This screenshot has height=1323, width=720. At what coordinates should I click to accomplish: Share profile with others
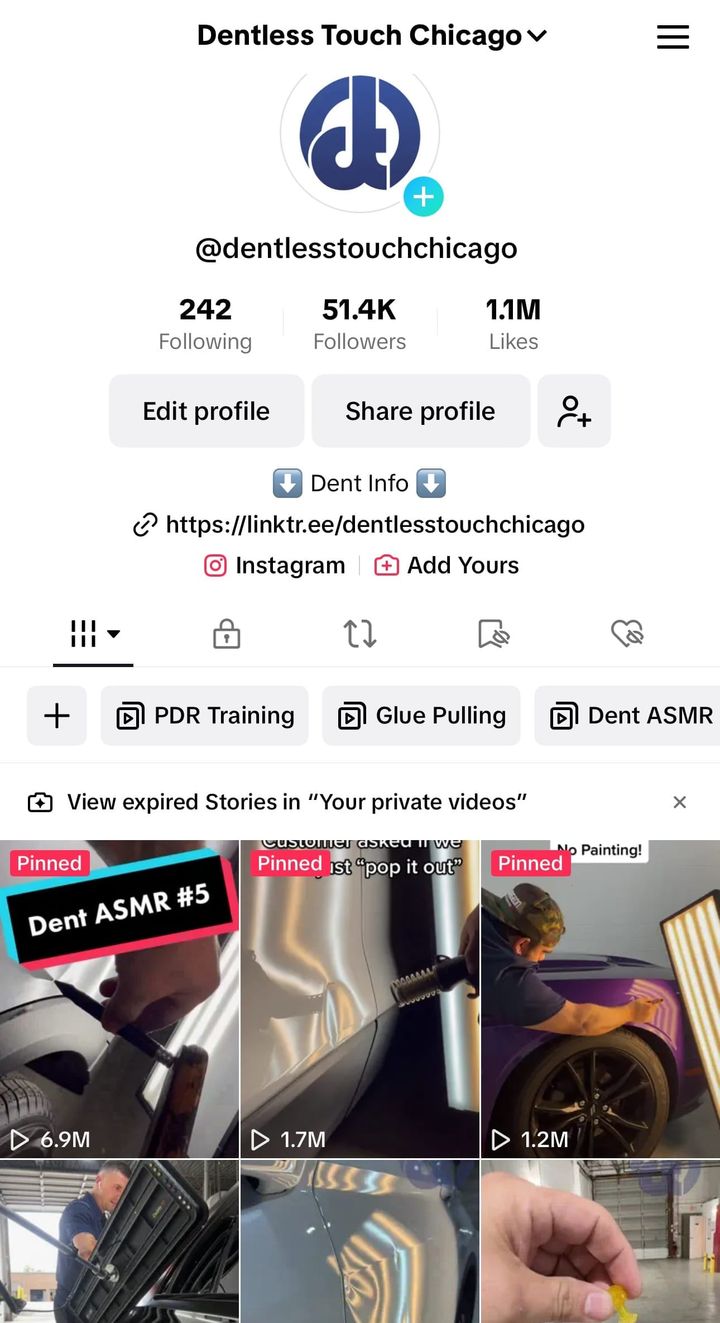[420, 411]
